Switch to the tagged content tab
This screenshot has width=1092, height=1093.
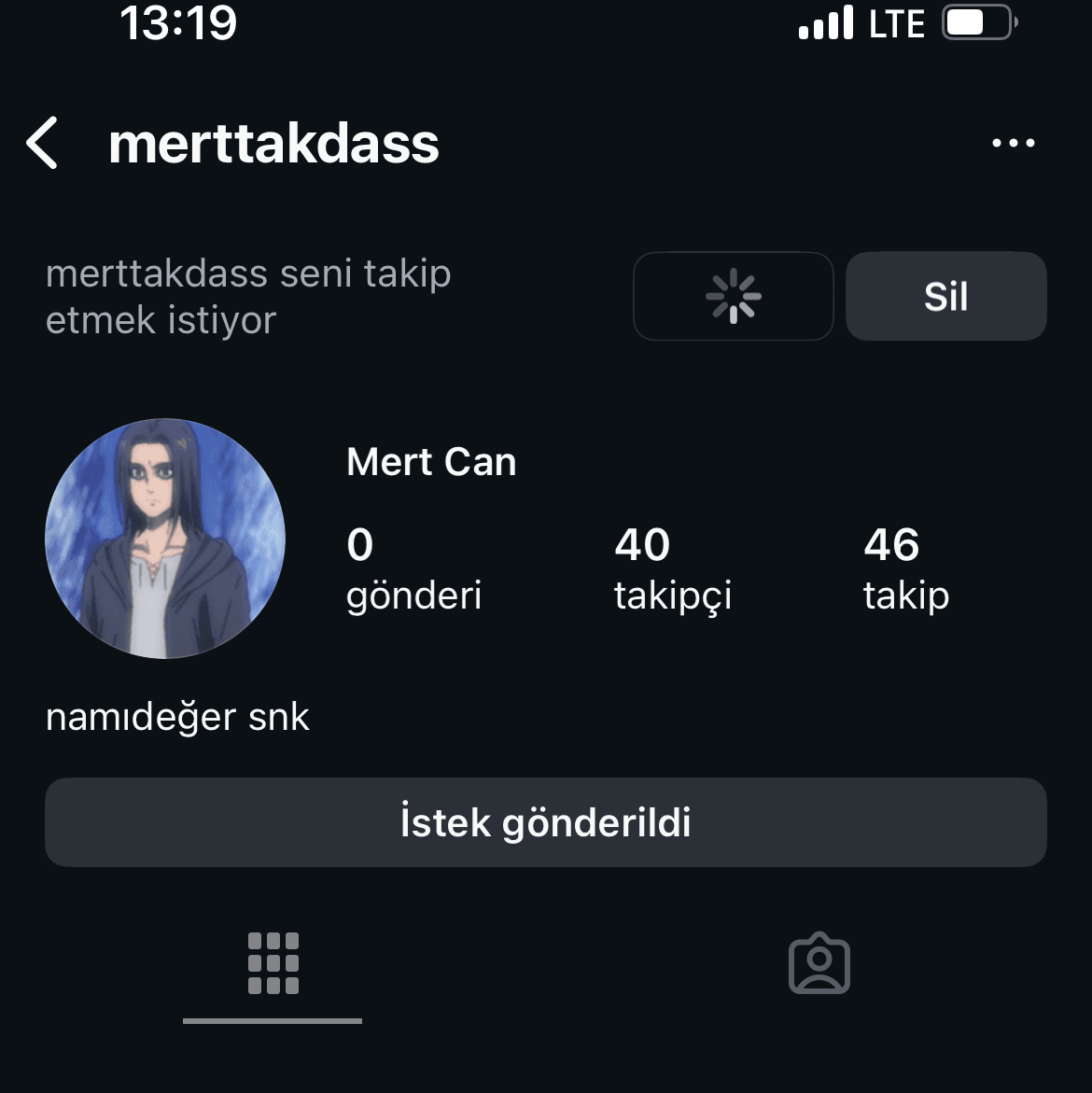tap(819, 963)
